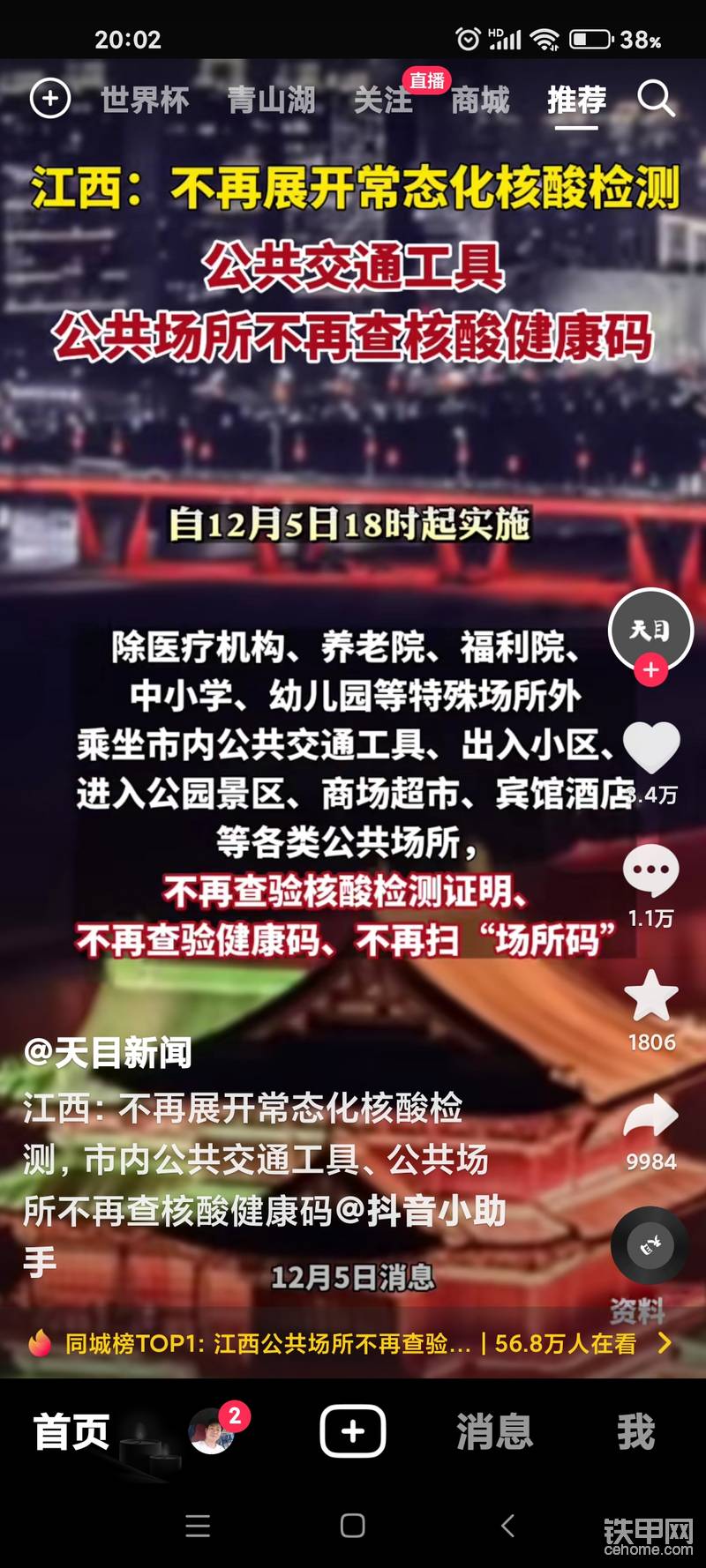Select the 推荐 tab
This screenshot has height=1568, width=706.
[576, 101]
